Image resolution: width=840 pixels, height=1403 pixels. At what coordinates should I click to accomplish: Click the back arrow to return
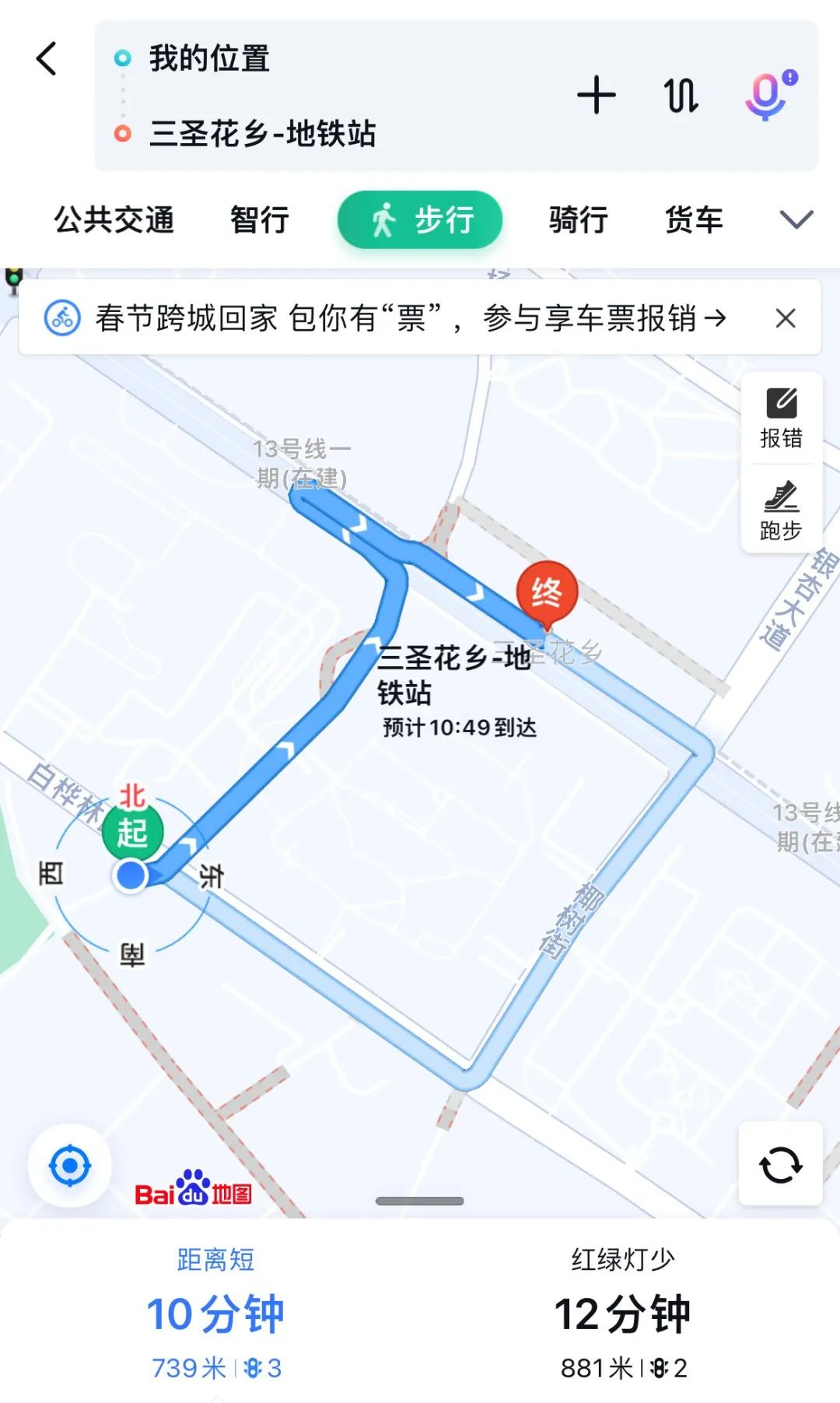tap(47, 59)
